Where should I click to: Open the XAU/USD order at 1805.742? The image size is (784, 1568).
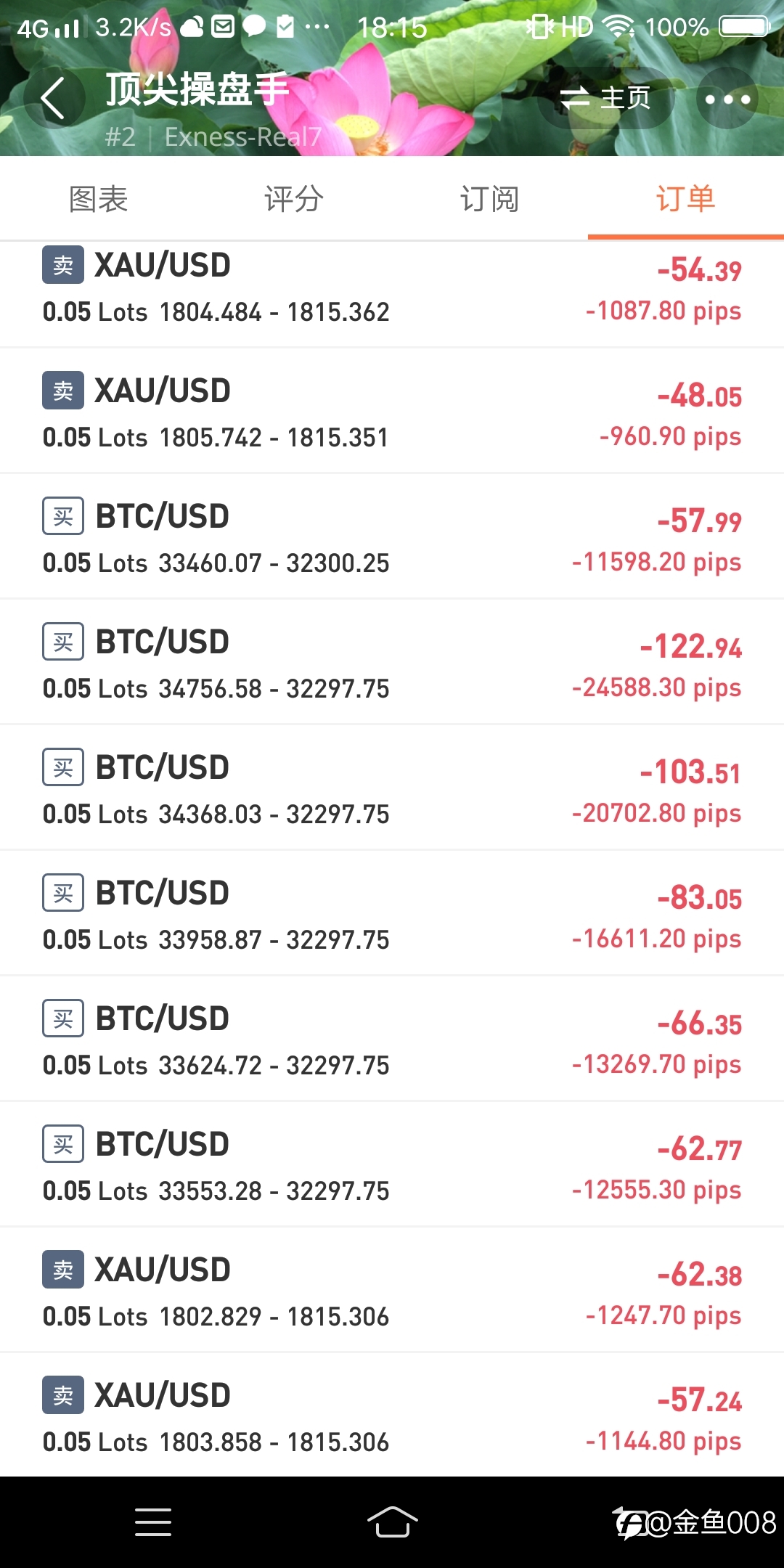pos(392,411)
